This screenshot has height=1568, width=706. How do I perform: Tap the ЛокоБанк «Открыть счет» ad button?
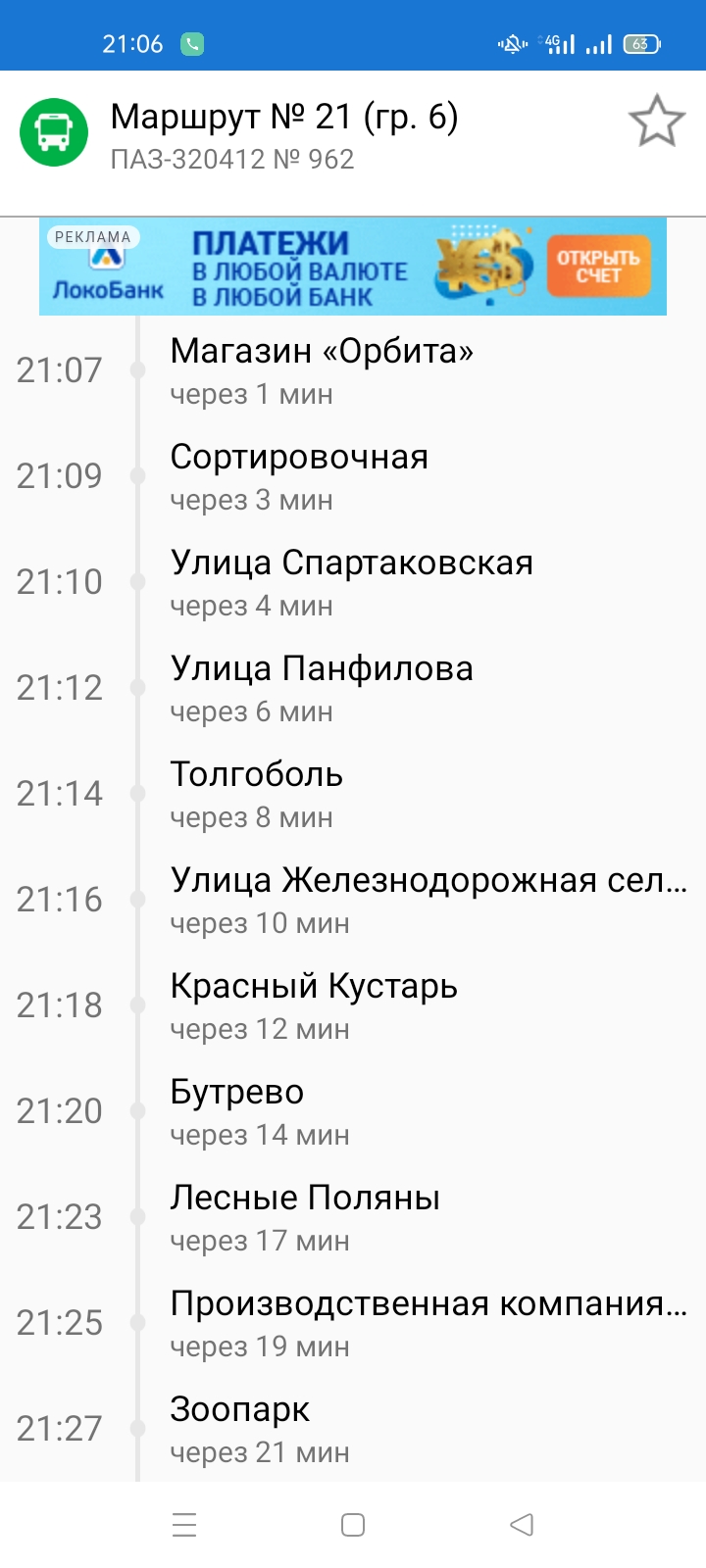click(x=598, y=266)
